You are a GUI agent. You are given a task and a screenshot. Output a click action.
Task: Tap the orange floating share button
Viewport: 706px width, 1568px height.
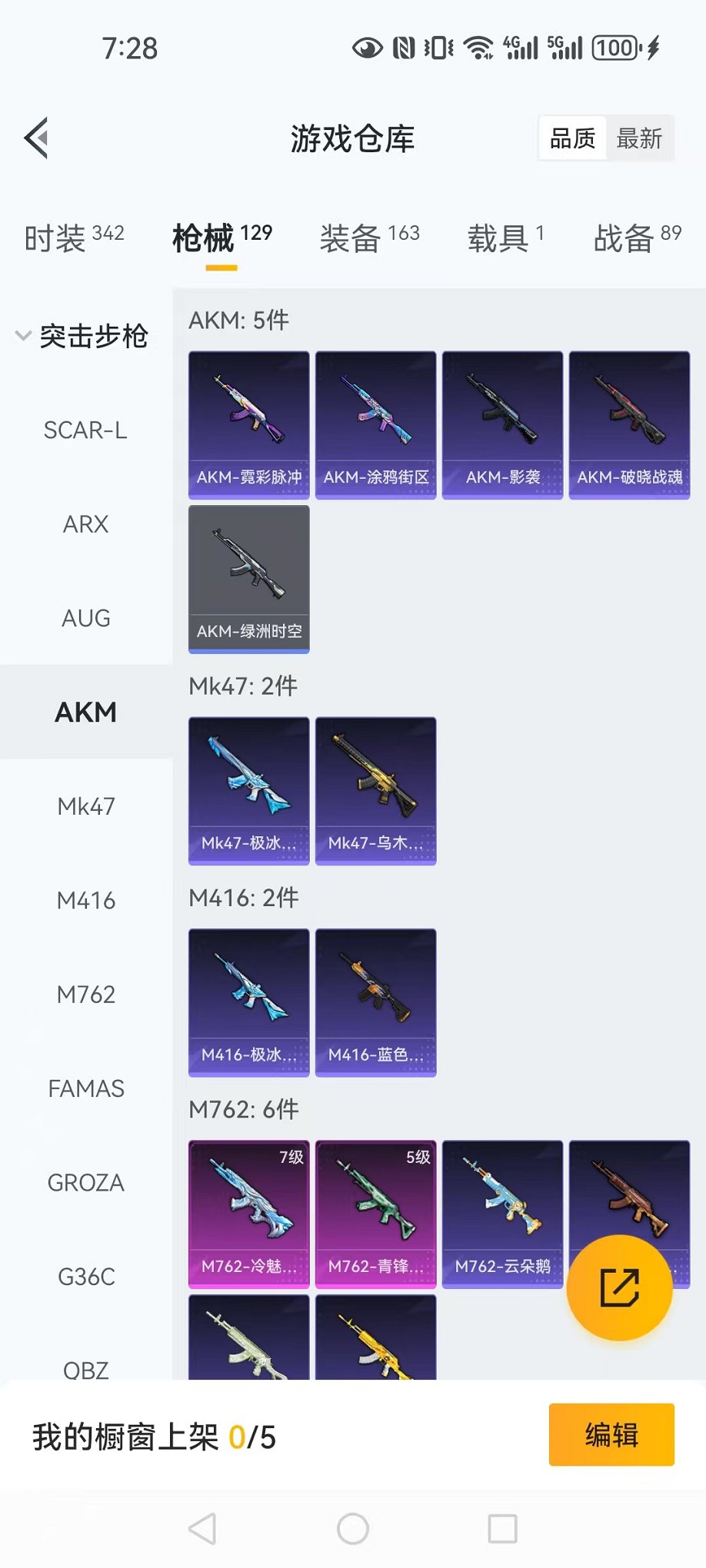pyautogui.click(x=619, y=1287)
